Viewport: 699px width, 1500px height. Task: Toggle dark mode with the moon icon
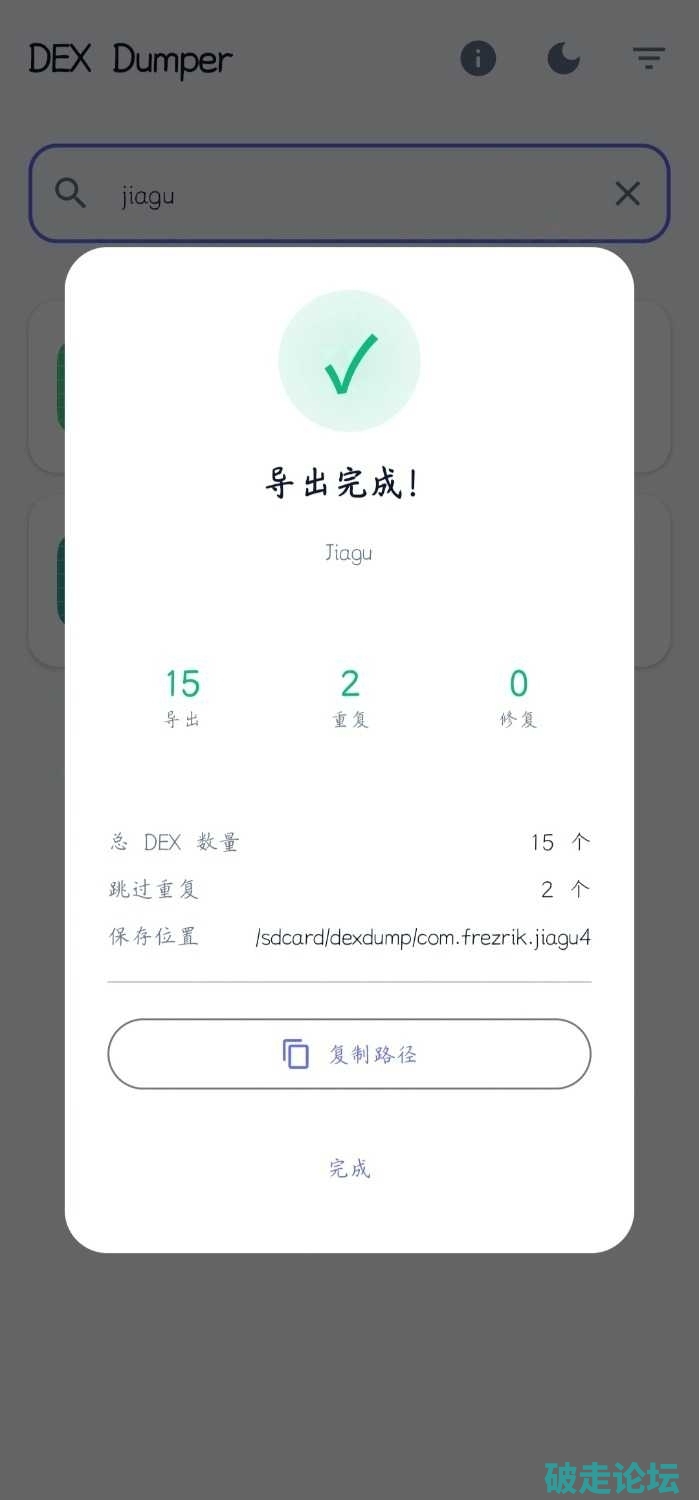pyautogui.click(x=564, y=59)
